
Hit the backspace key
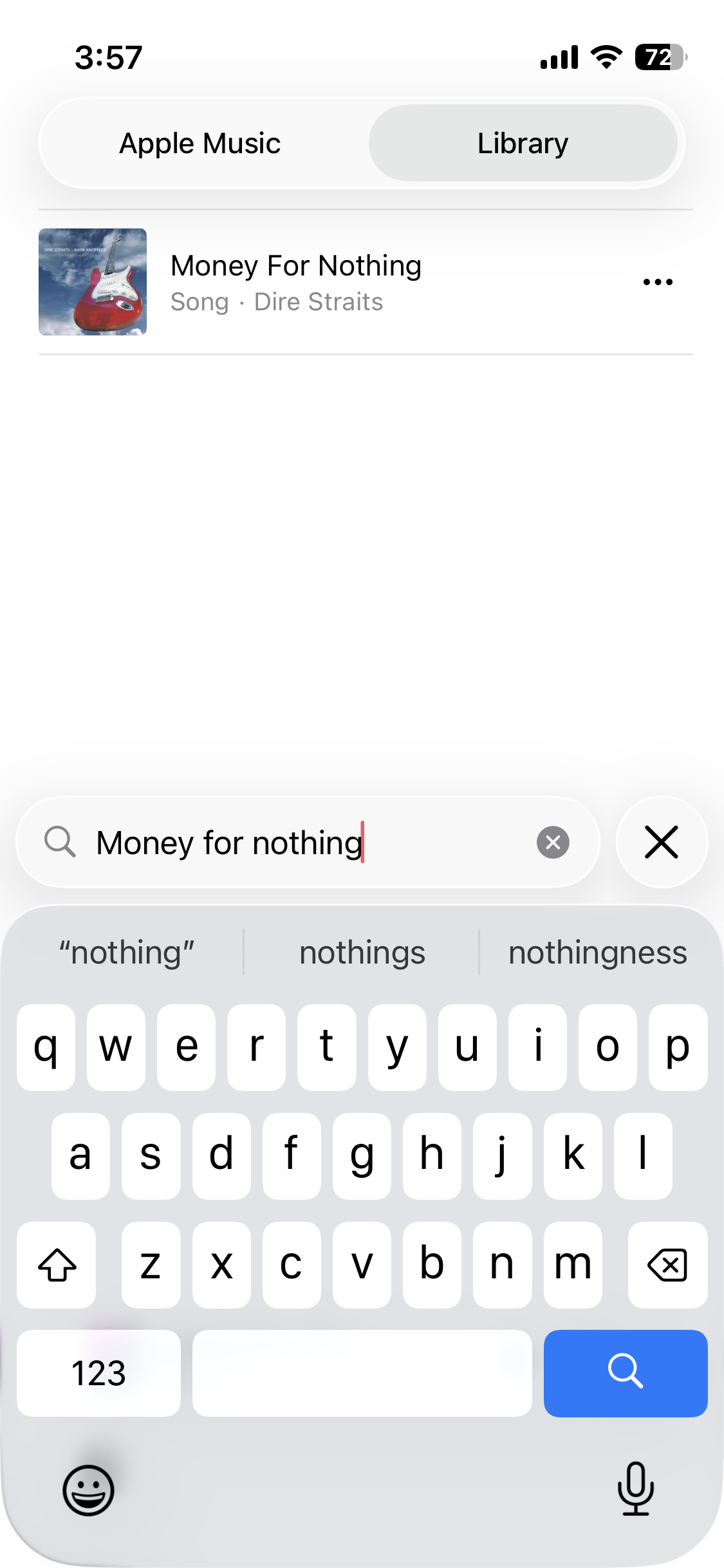[667, 1265]
